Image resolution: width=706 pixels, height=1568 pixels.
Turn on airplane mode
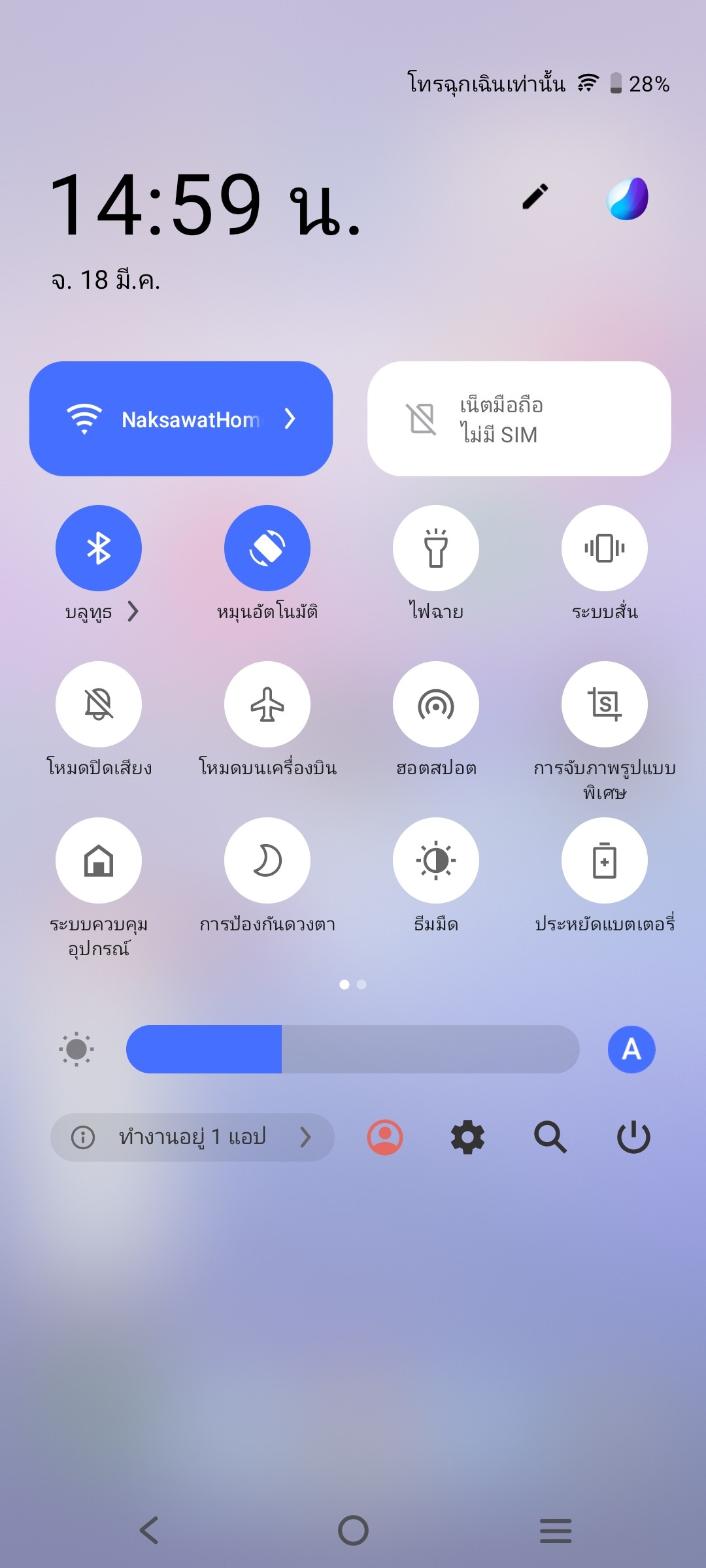[x=267, y=704]
